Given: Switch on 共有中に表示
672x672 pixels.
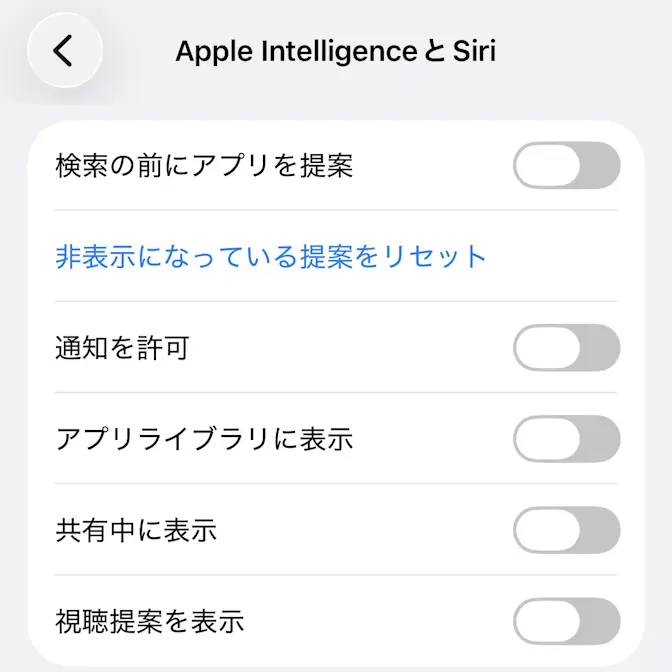Looking at the screenshot, I should click(x=566, y=530).
